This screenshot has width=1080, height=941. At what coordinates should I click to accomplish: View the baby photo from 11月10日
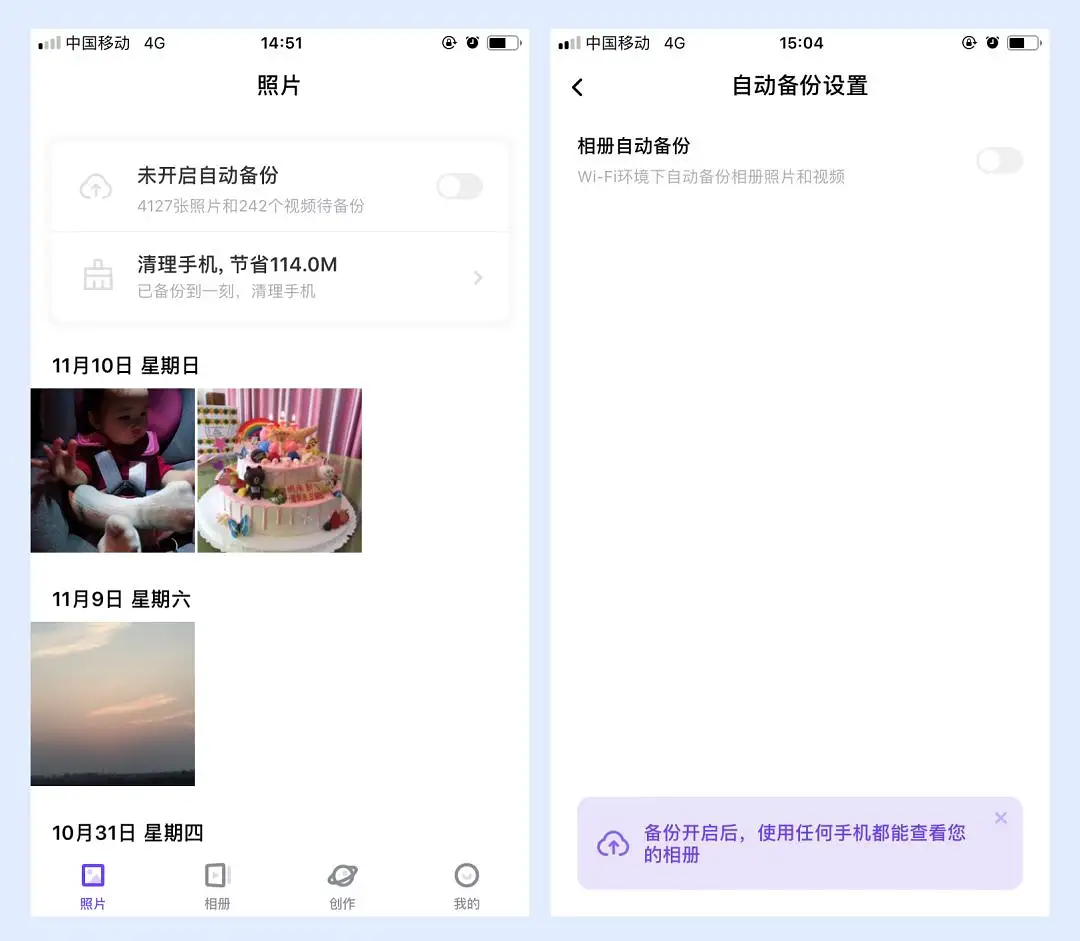113,470
